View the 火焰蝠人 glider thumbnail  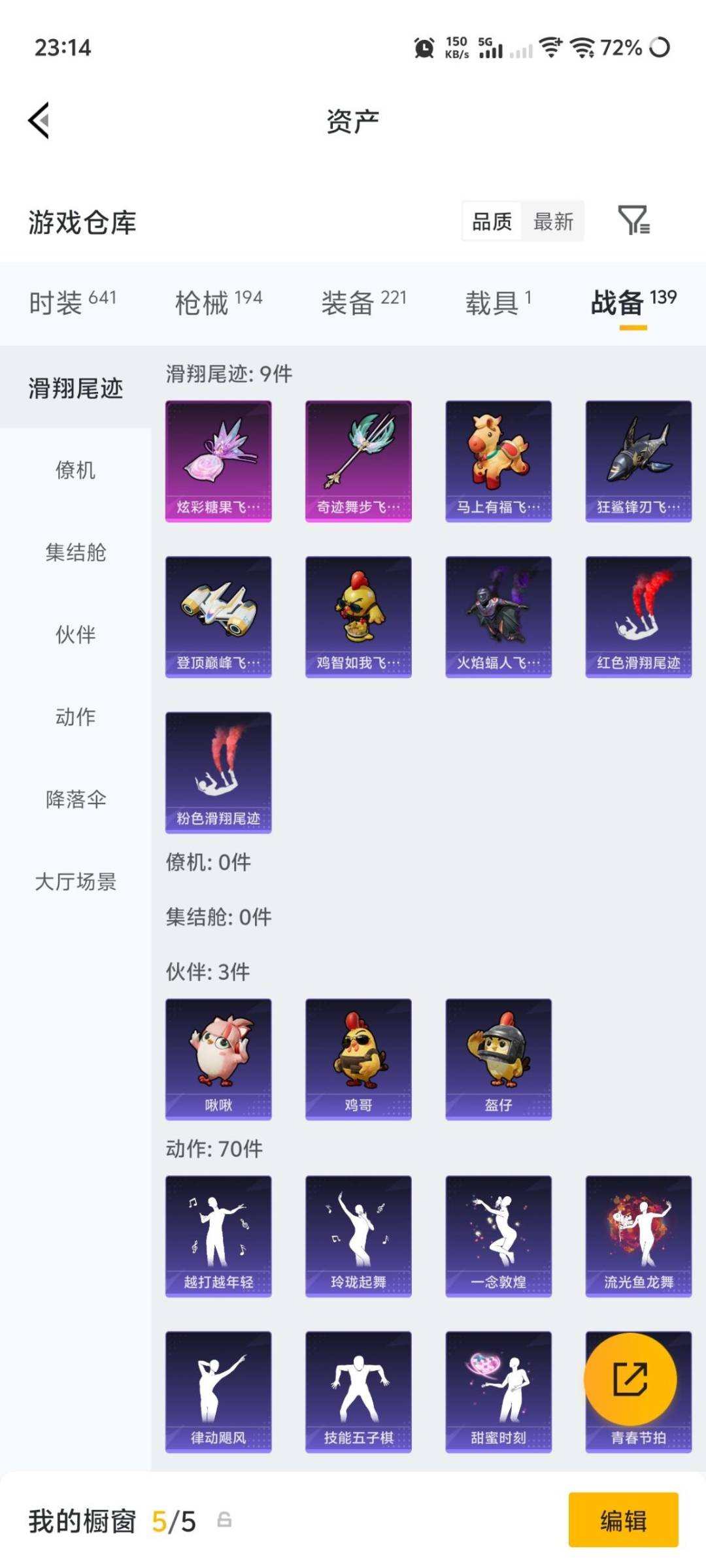pos(497,614)
